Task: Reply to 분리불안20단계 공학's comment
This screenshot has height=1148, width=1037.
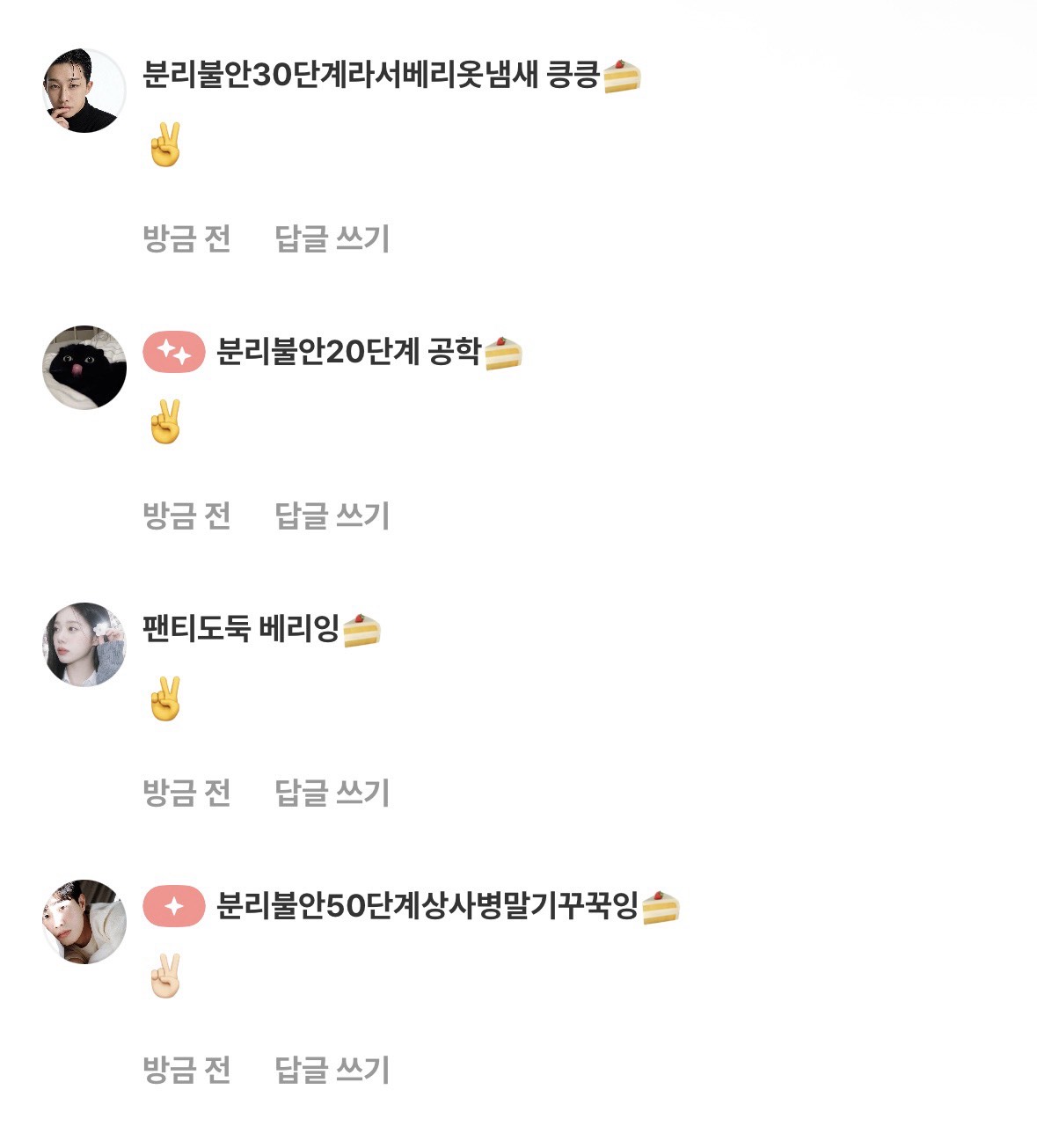Action: tap(332, 516)
